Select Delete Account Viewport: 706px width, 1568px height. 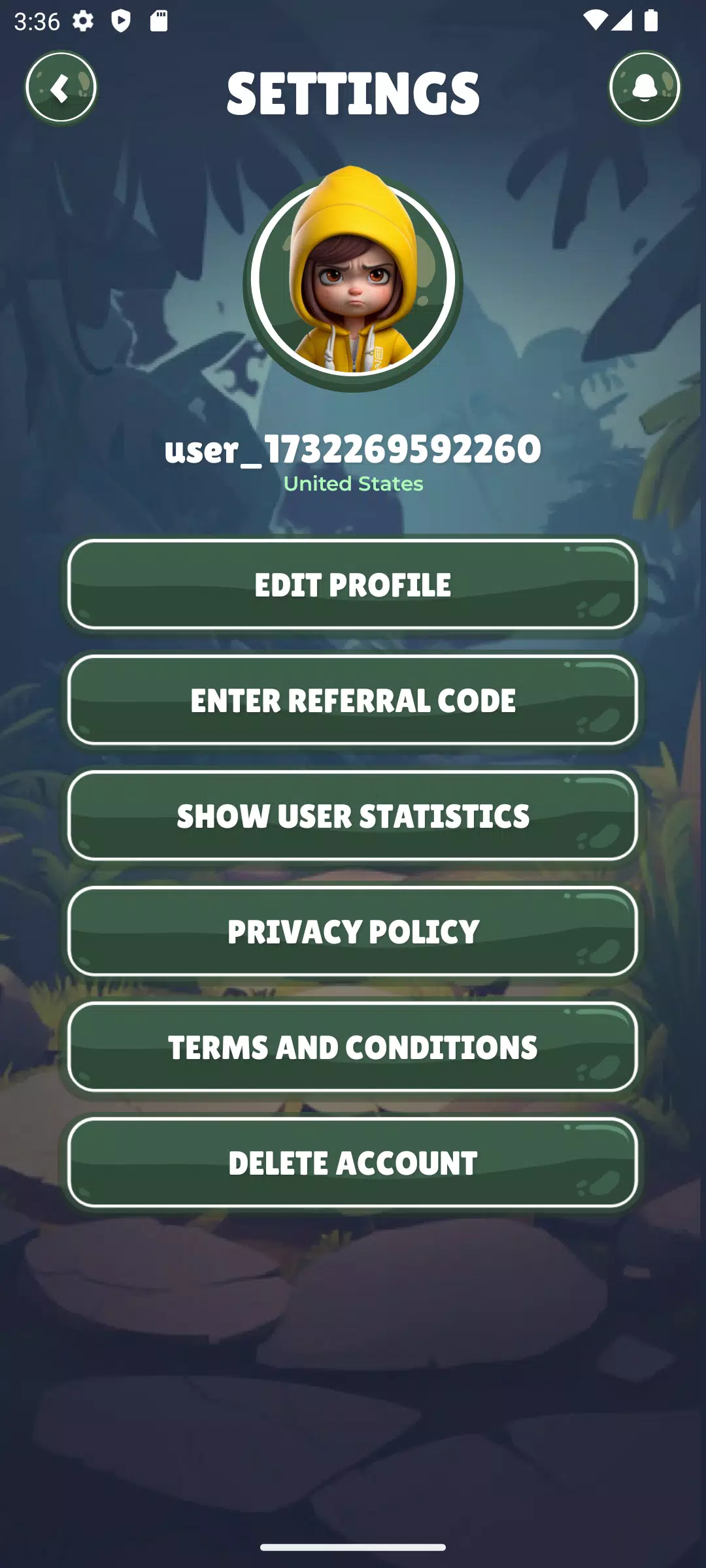click(x=352, y=1162)
